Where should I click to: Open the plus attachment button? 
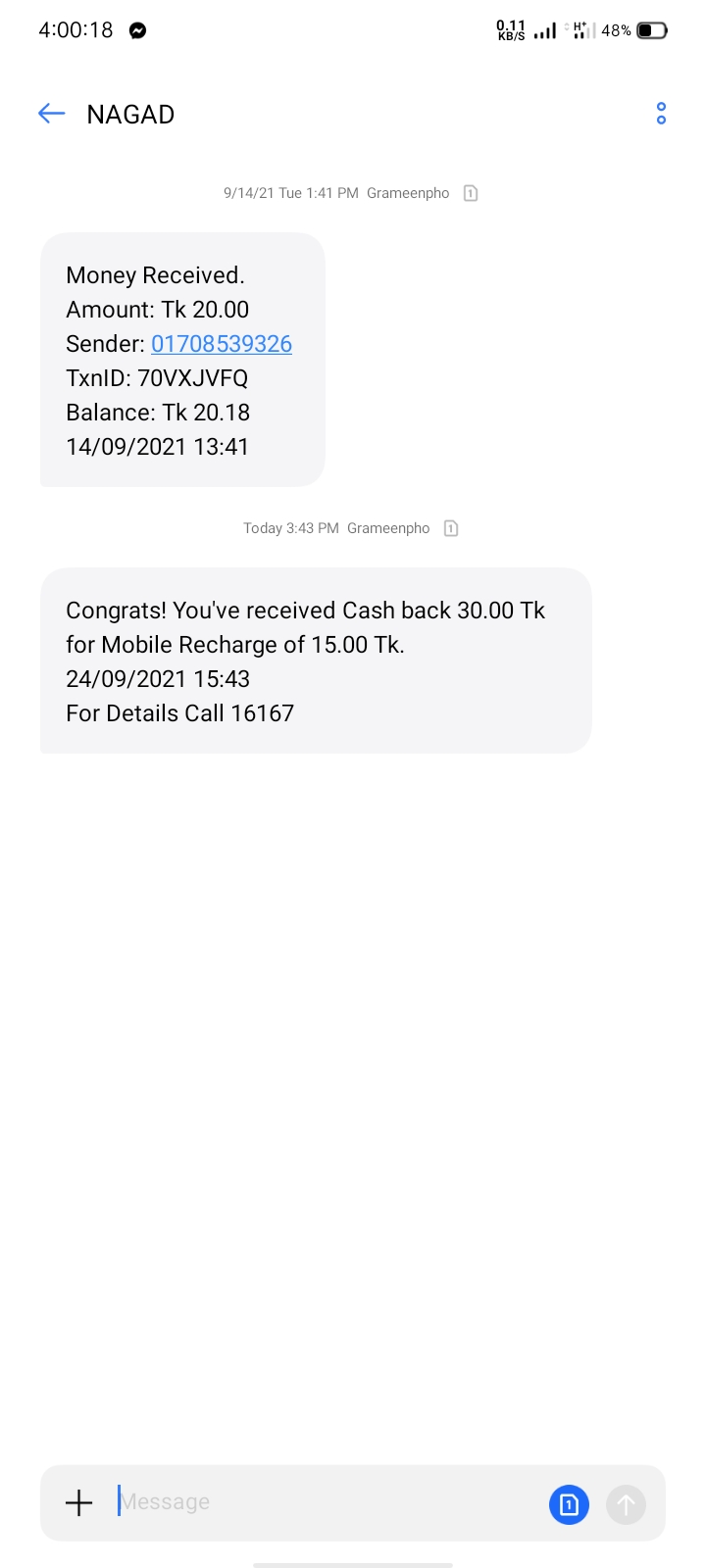(78, 1502)
